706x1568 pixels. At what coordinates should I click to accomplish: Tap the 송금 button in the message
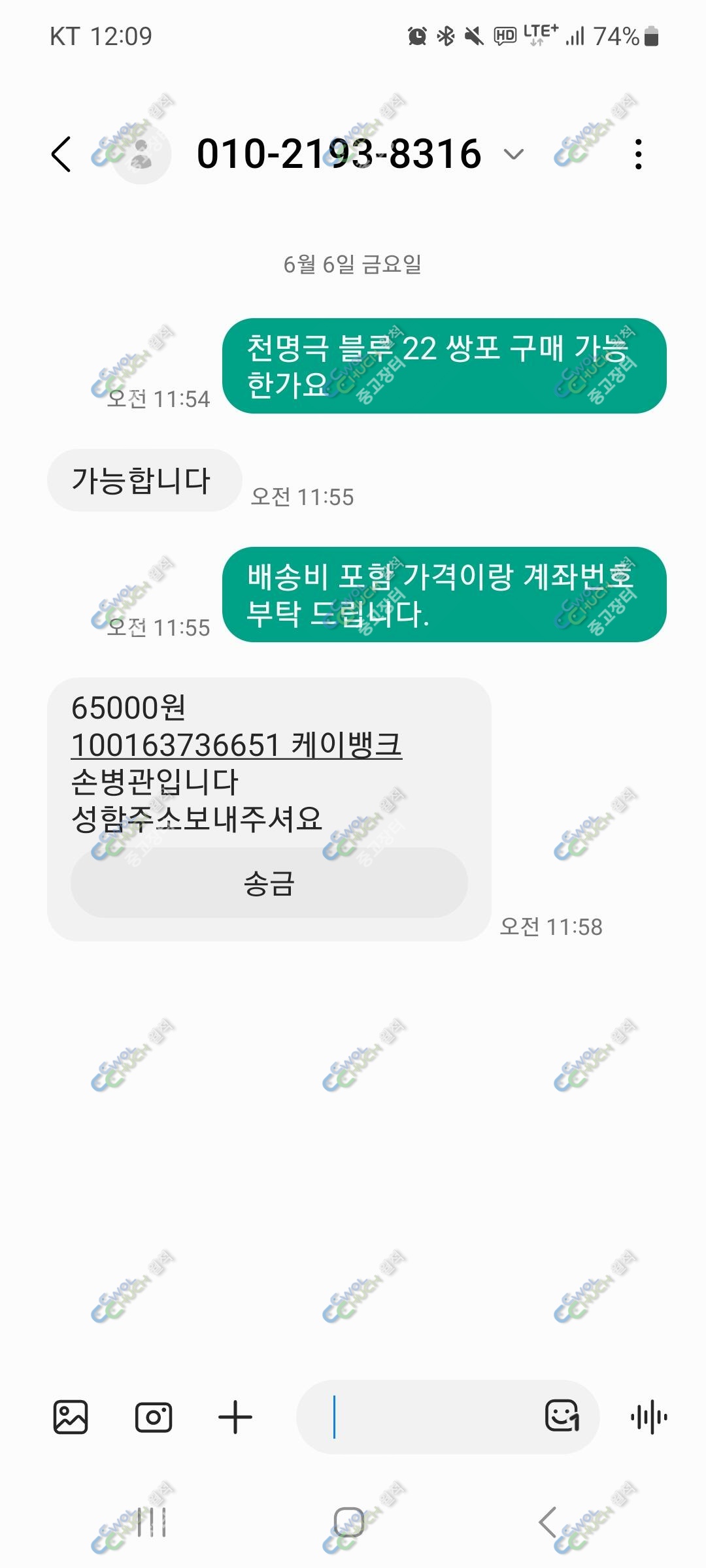tap(269, 883)
